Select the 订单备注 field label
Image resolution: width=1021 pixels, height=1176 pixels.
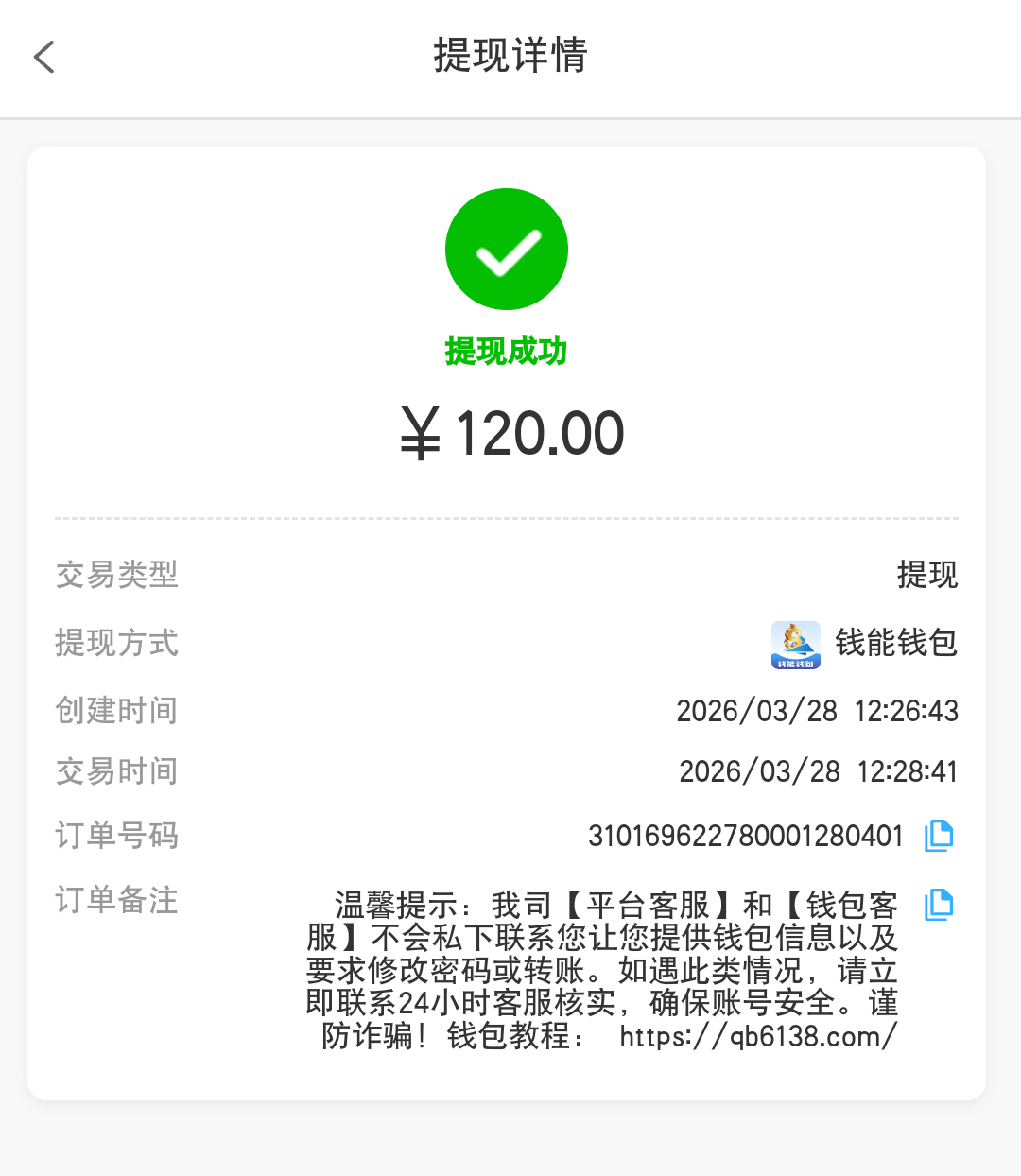(115, 903)
